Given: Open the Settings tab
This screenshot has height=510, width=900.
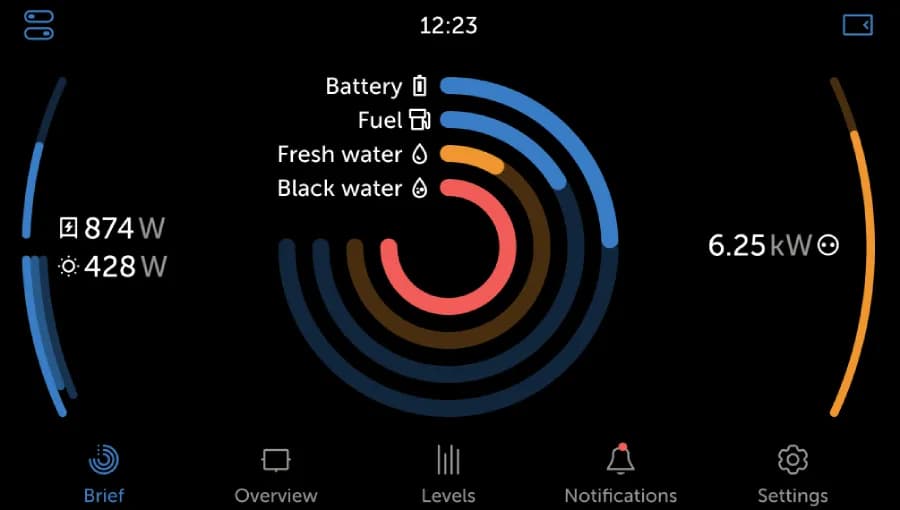Looking at the screenshot, I should coord(792,474).
